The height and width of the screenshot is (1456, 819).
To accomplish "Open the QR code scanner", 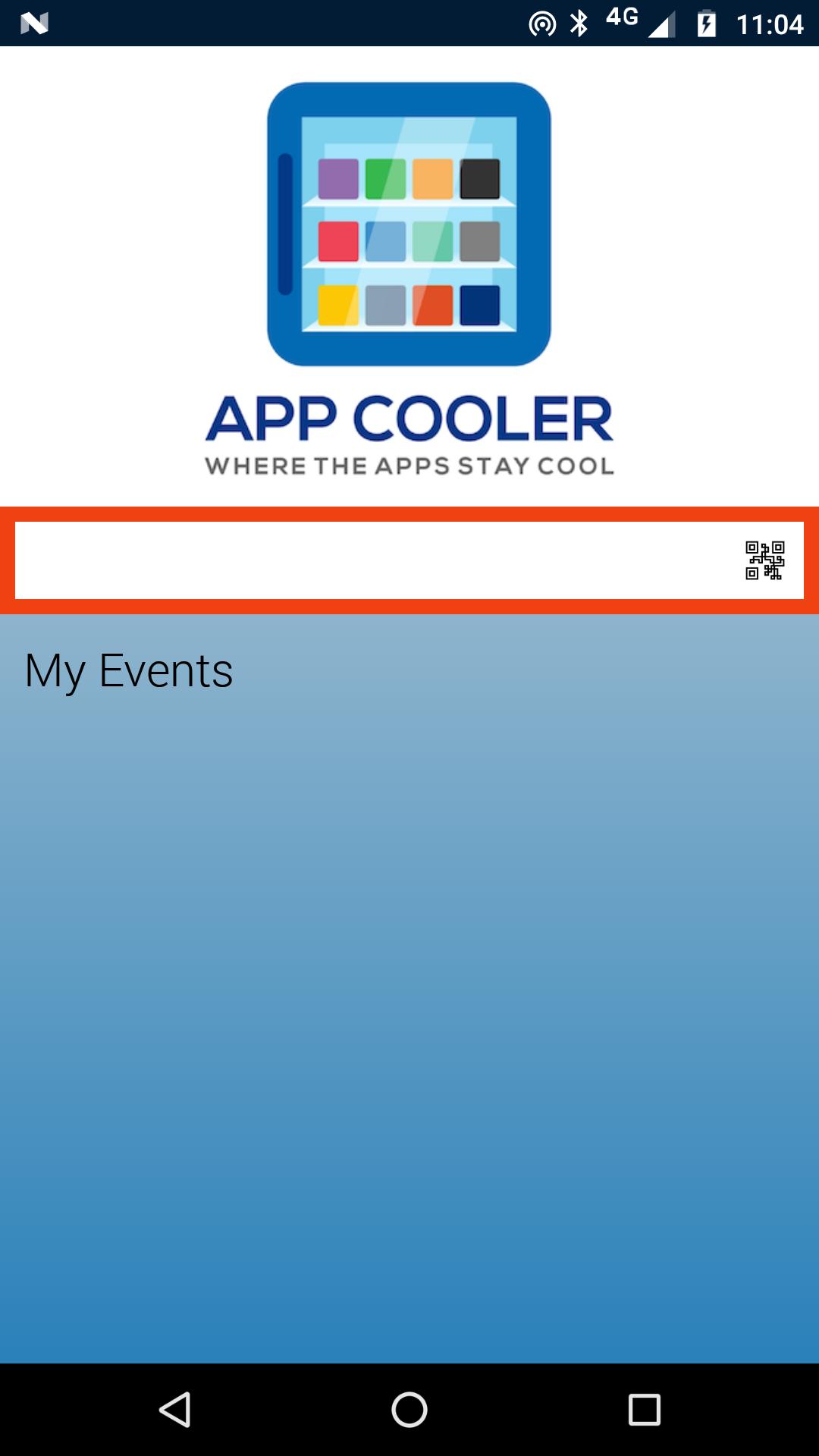I will [764, 560].
